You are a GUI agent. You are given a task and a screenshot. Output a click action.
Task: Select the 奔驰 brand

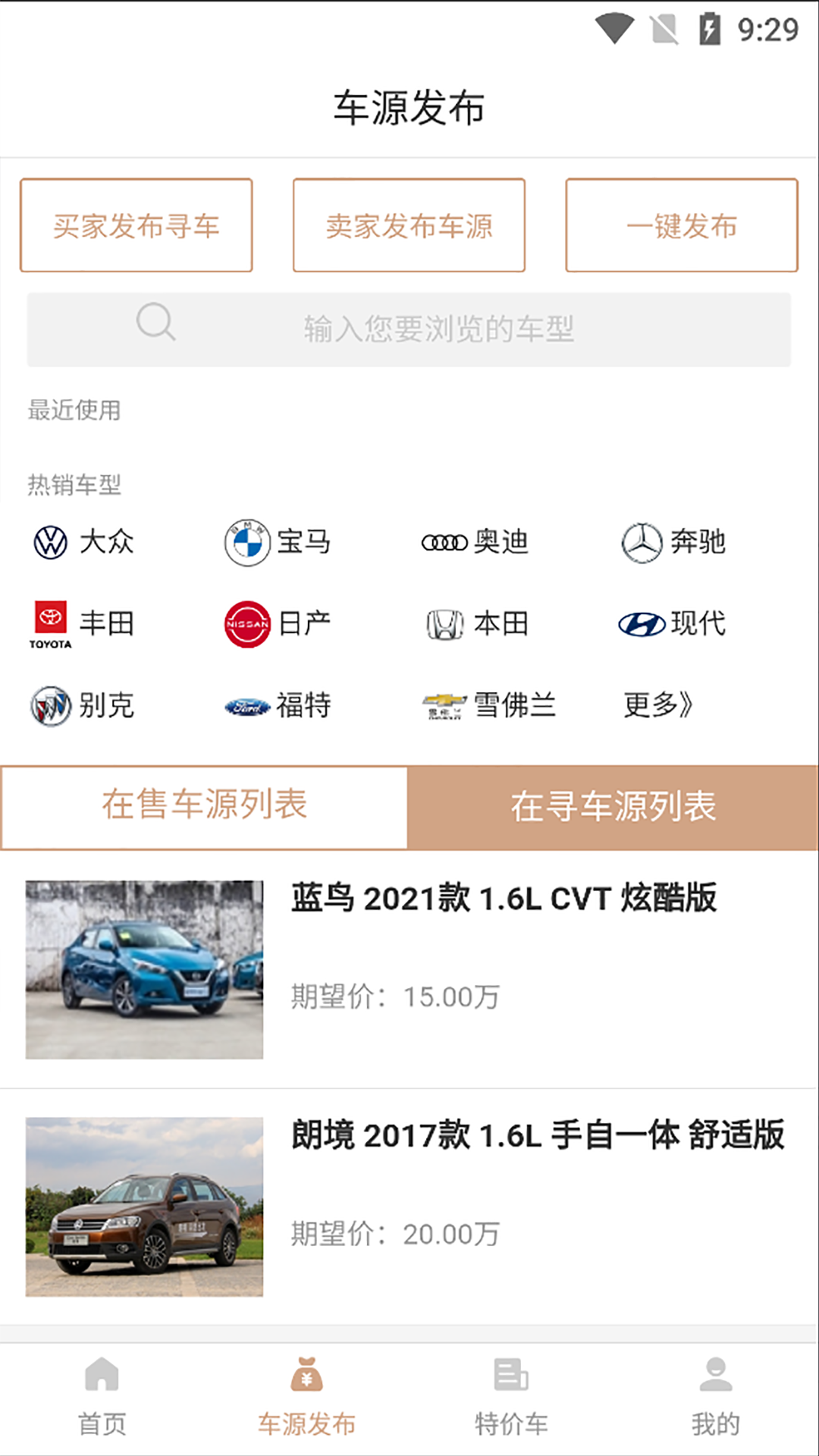point(673,542)
